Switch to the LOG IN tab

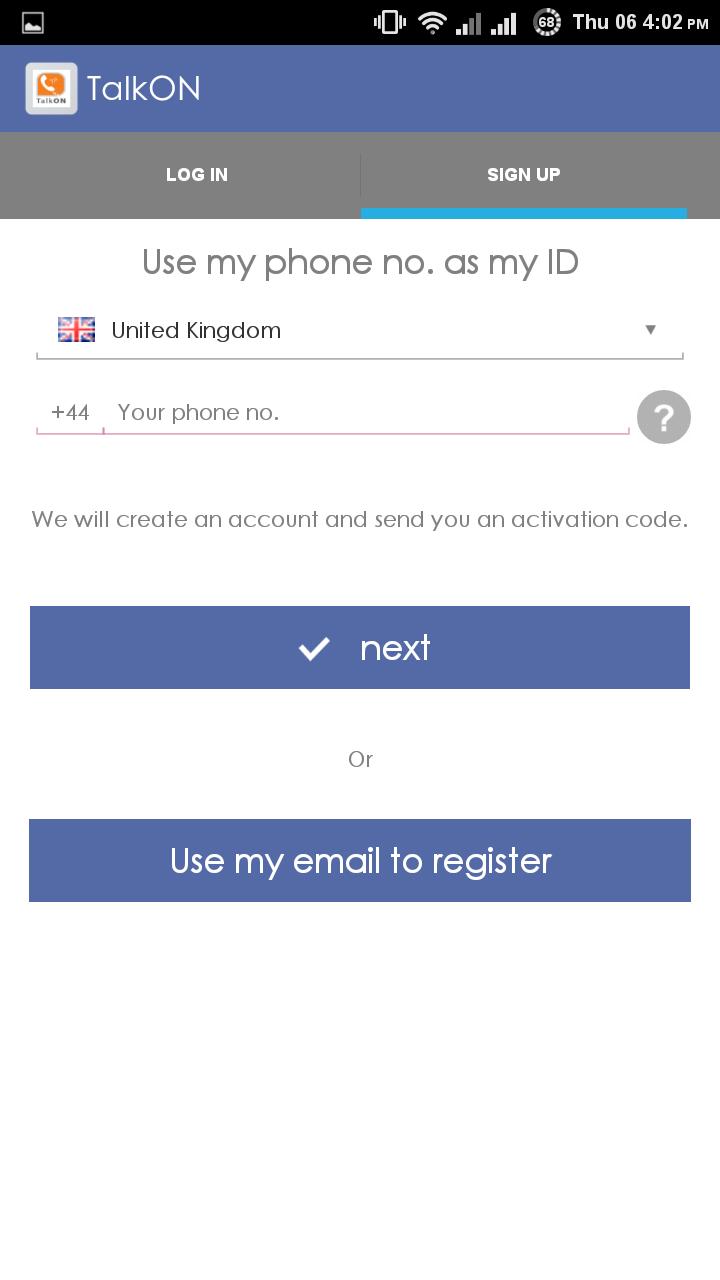pos(197,175)
